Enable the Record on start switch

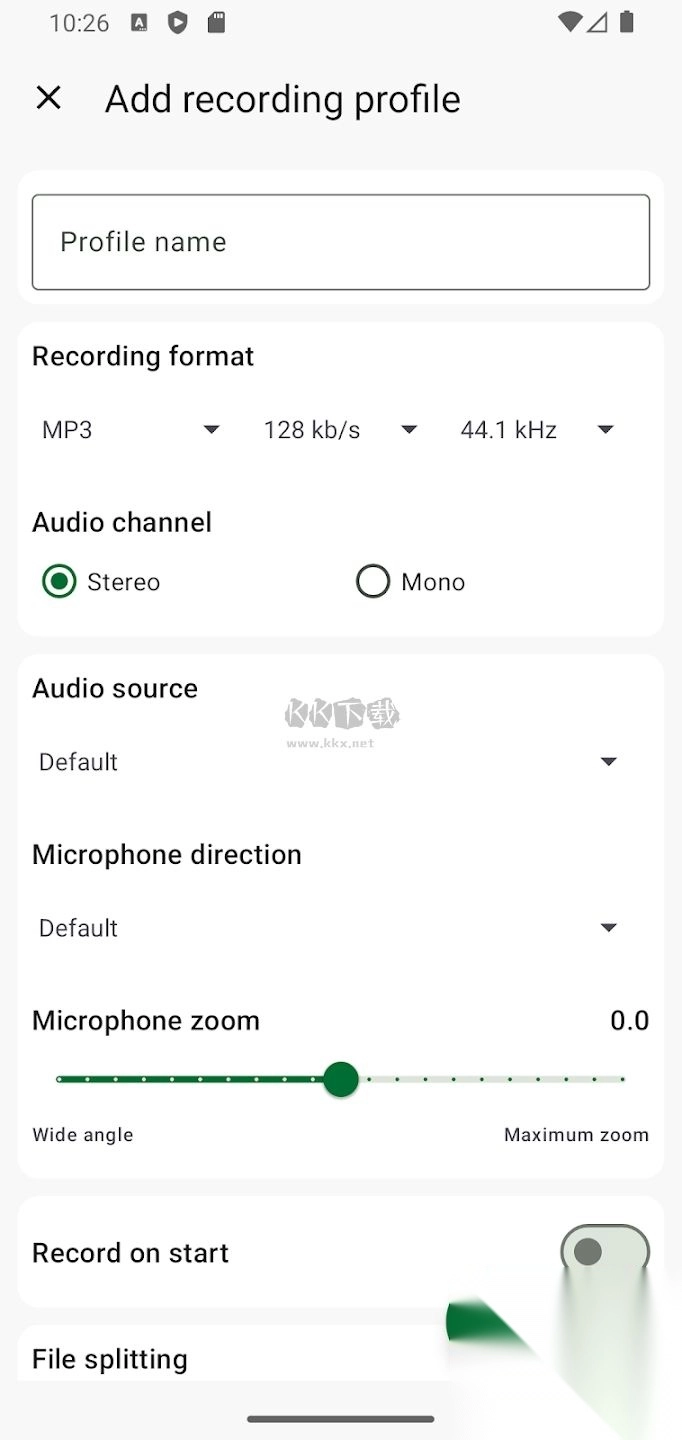point(604,1252)
